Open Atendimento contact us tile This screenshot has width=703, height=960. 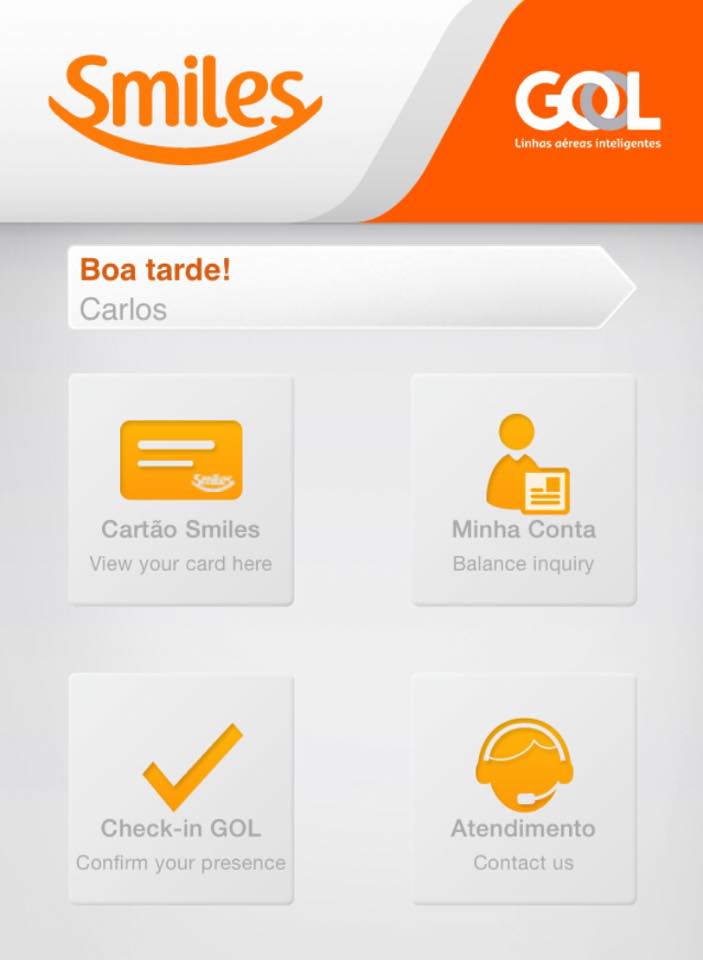[523, 789]
